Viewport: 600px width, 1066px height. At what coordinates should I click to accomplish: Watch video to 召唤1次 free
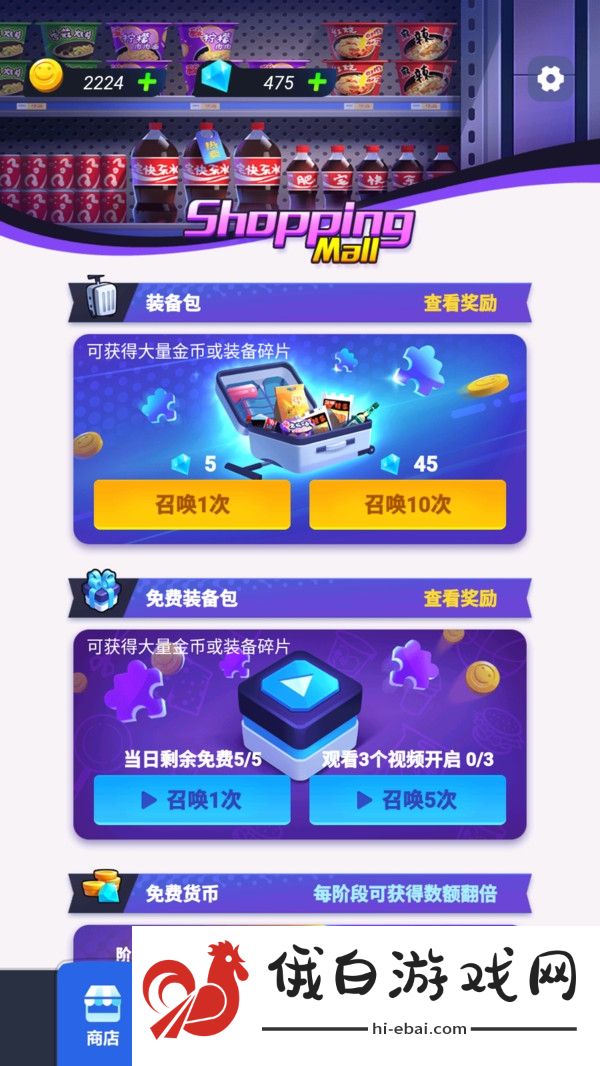click(x=192, y=799)
